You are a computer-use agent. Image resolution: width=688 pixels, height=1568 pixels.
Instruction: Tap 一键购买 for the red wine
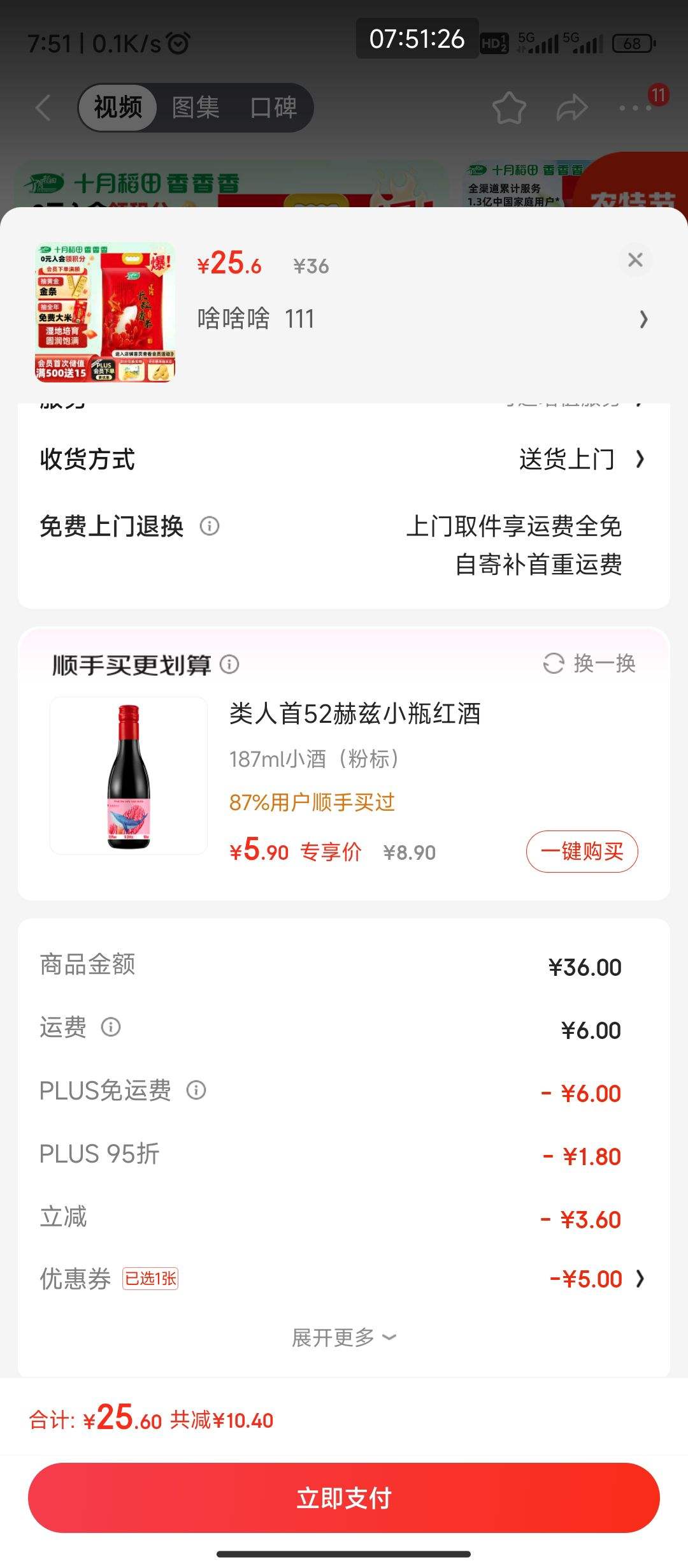(x=582, y=852)
